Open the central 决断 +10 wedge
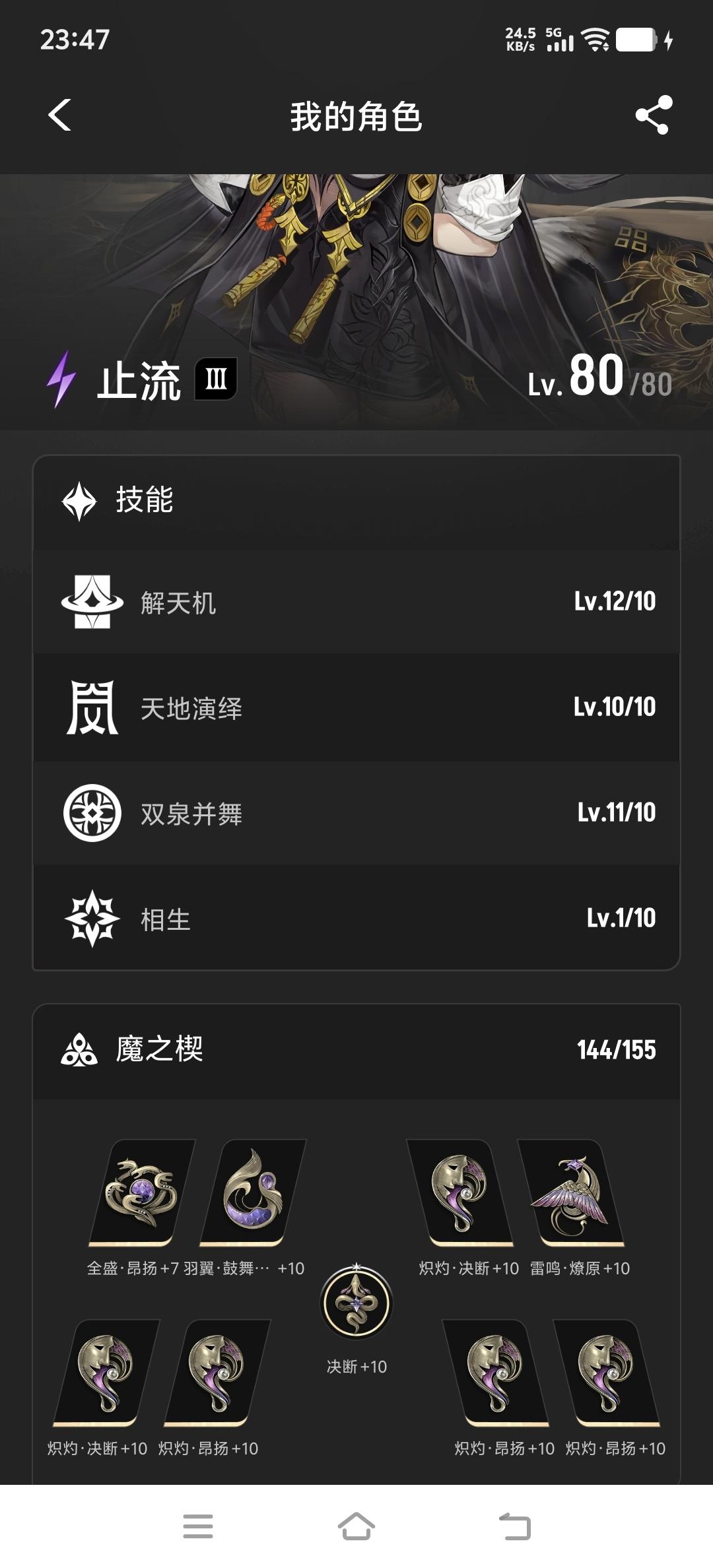This screenshot has width=713, height=1568. click(x=356, y=1303)
